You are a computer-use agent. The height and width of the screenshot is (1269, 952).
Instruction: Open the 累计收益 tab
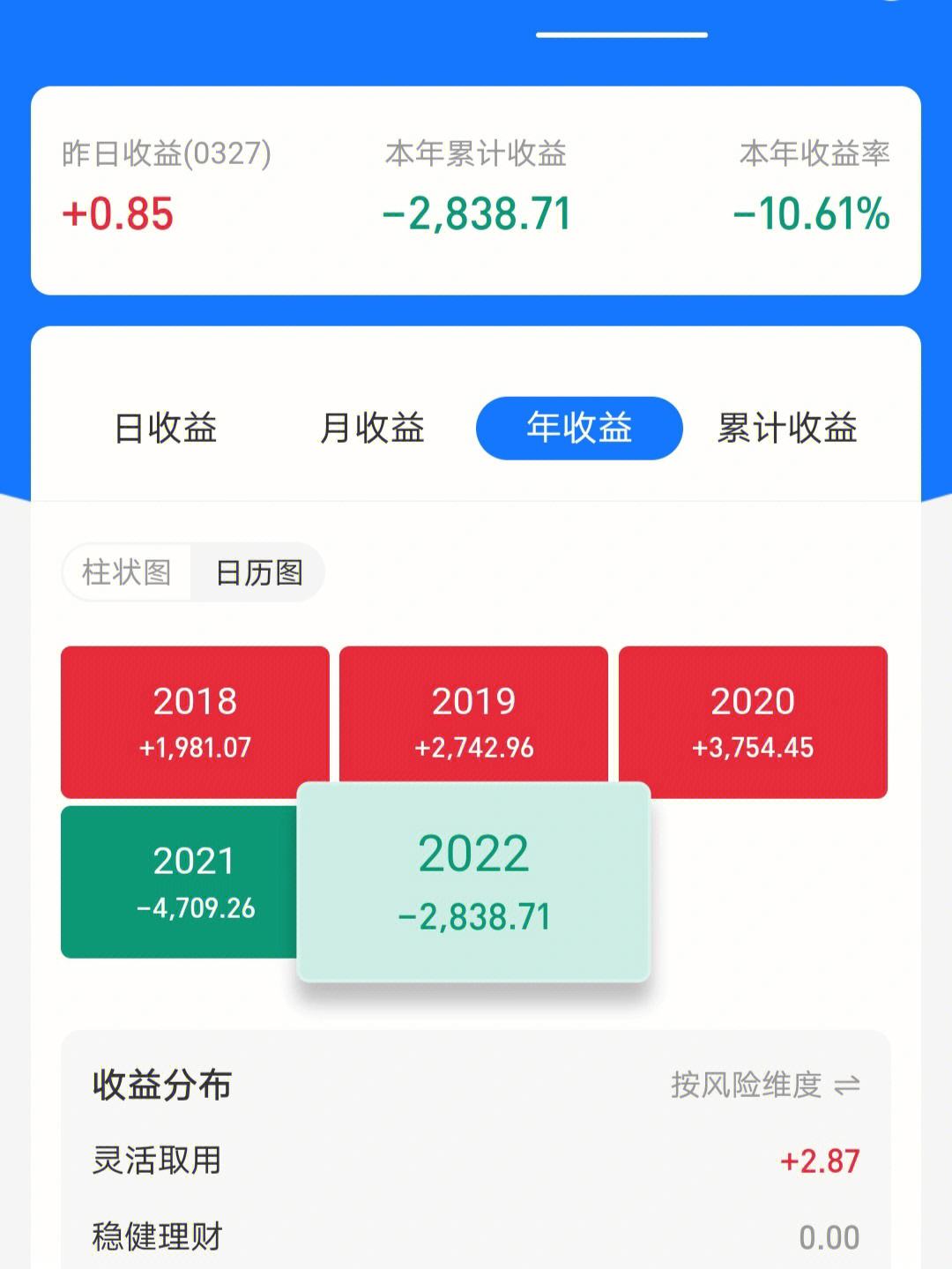point(786,429)
